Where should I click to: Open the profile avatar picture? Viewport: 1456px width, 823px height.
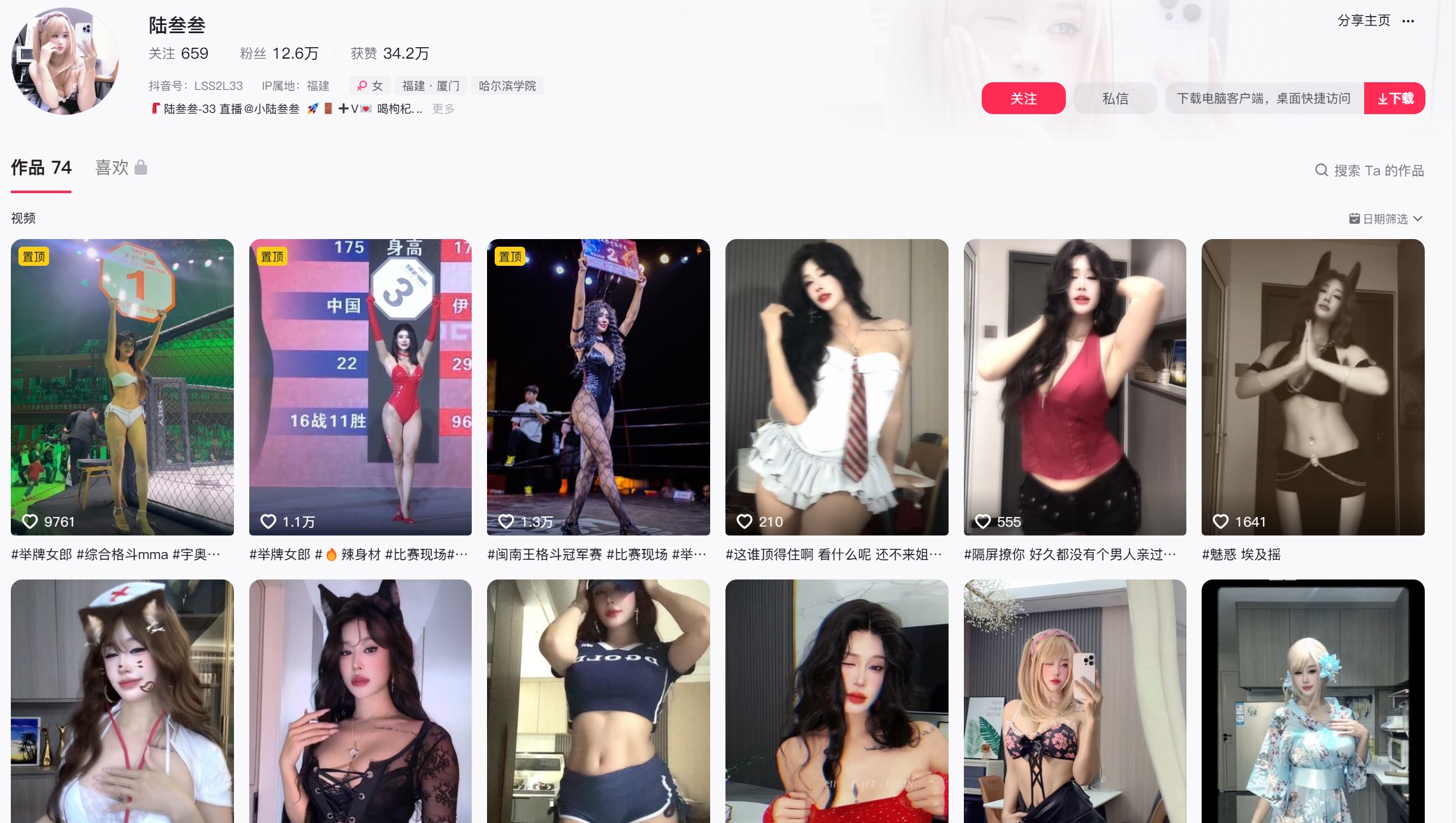(x=64, y=61)
